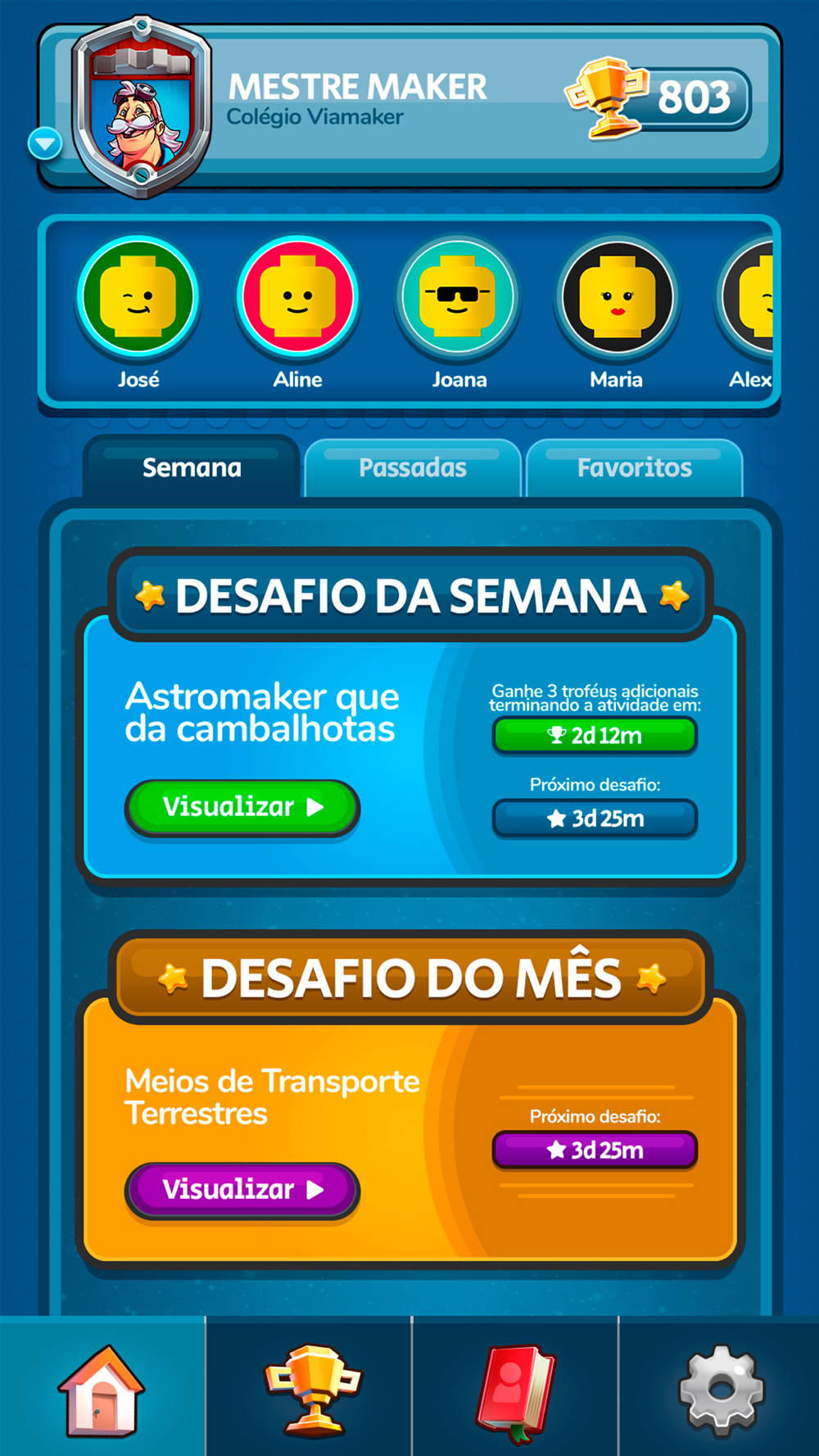Image resolution: width=819 pixels, height=1456 pixels.
Task: Select José's avatar
Action: click(138, 296)
